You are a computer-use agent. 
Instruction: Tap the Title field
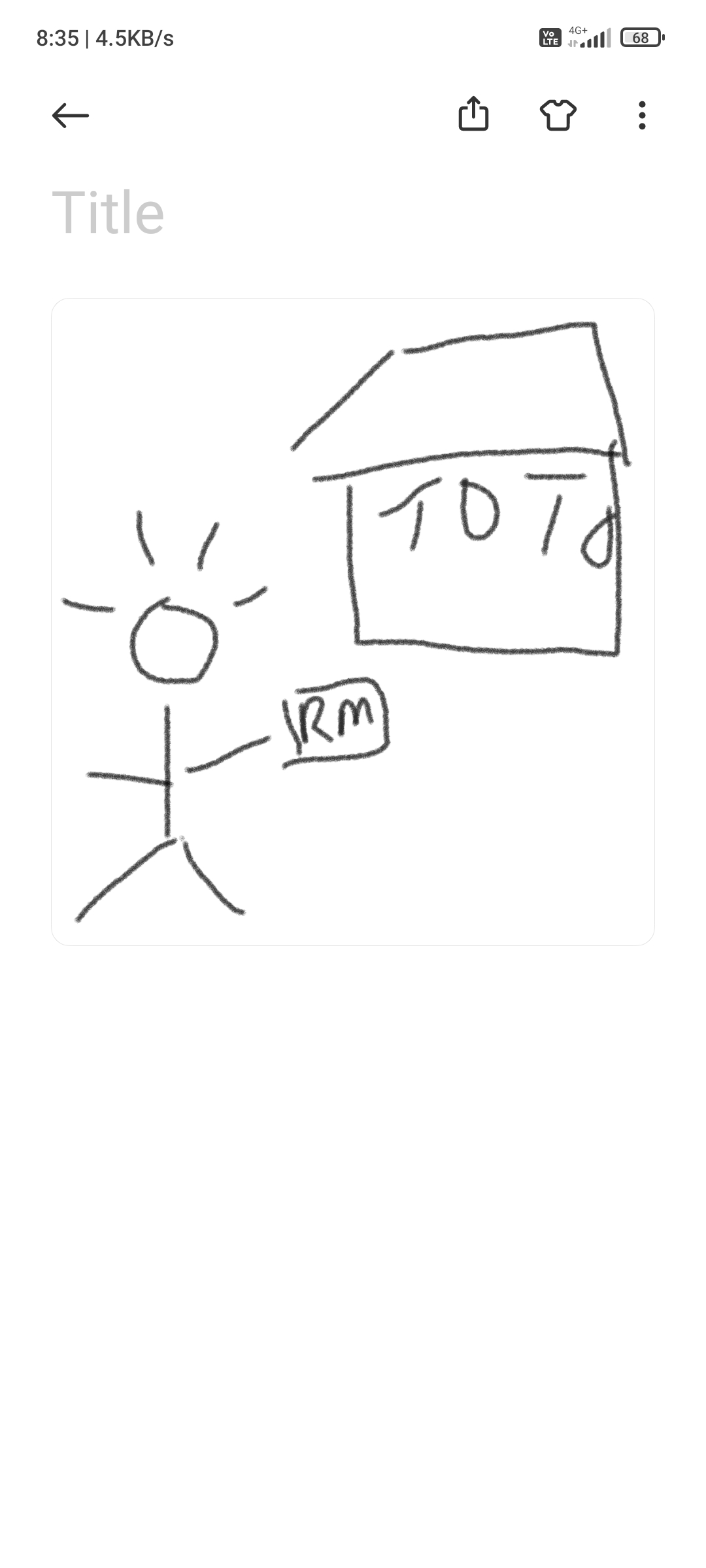(x=353, y=212)
